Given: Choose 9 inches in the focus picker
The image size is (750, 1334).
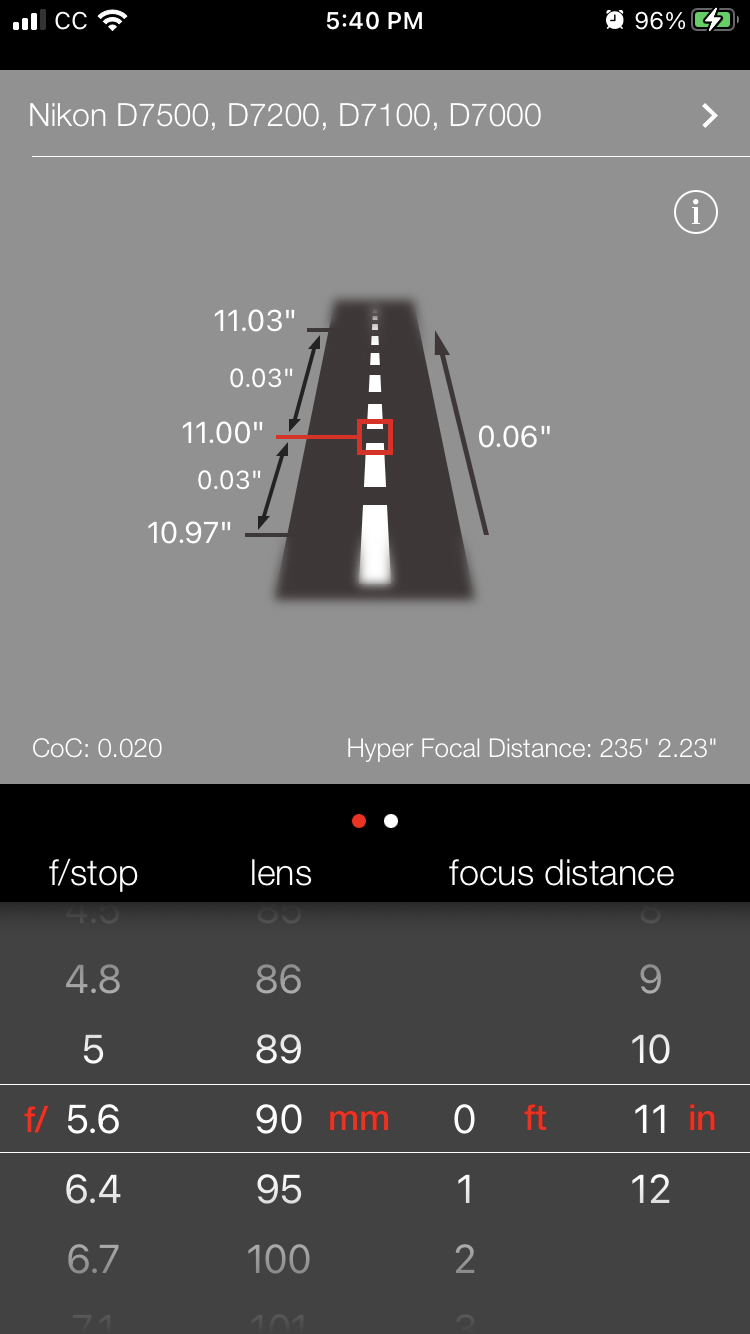Looking at the screenshot, I should pyautogui.click(x=650, y=979).
